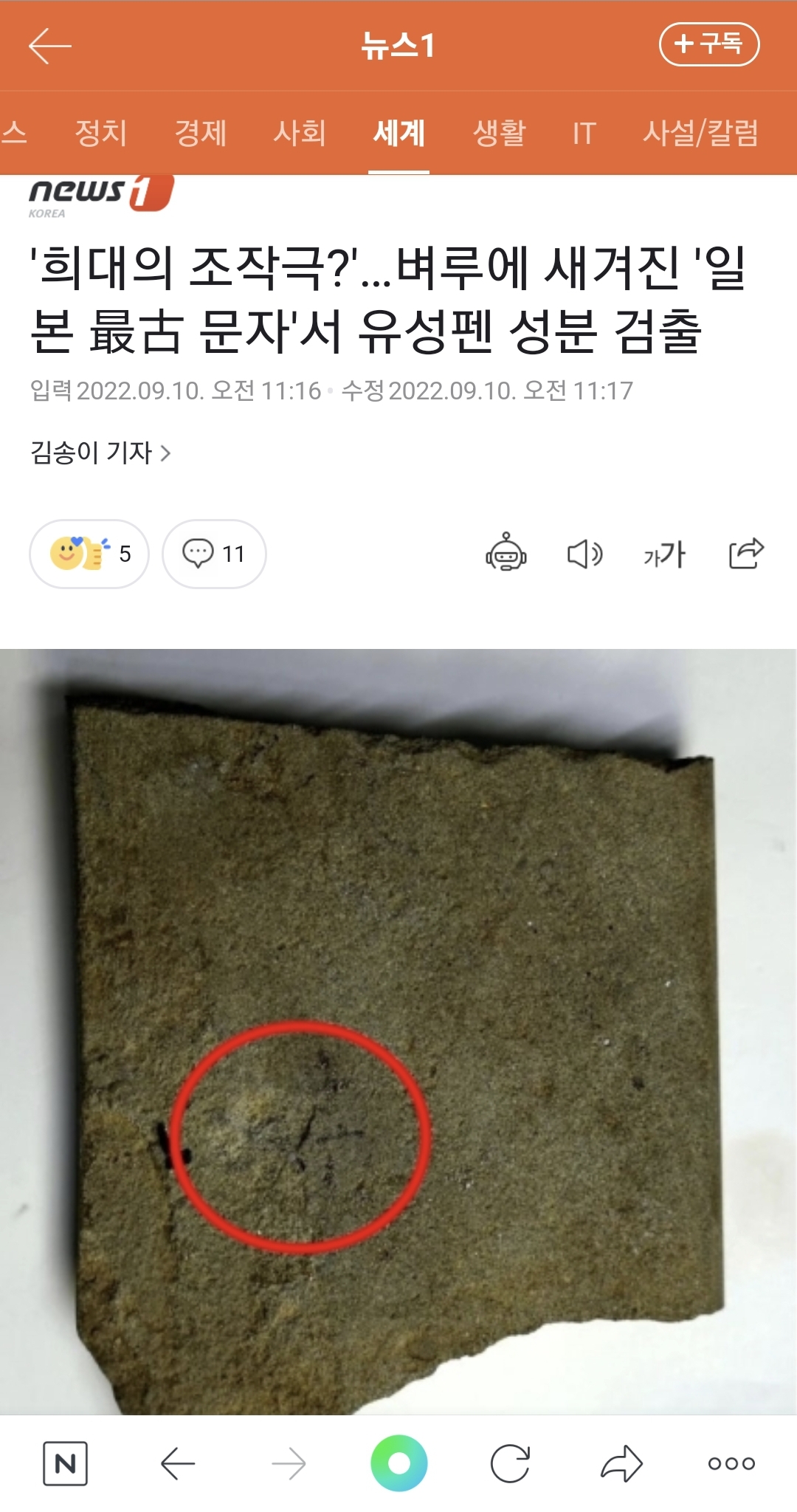Subscribe to 뉴스1 with 구독 button

708,44
